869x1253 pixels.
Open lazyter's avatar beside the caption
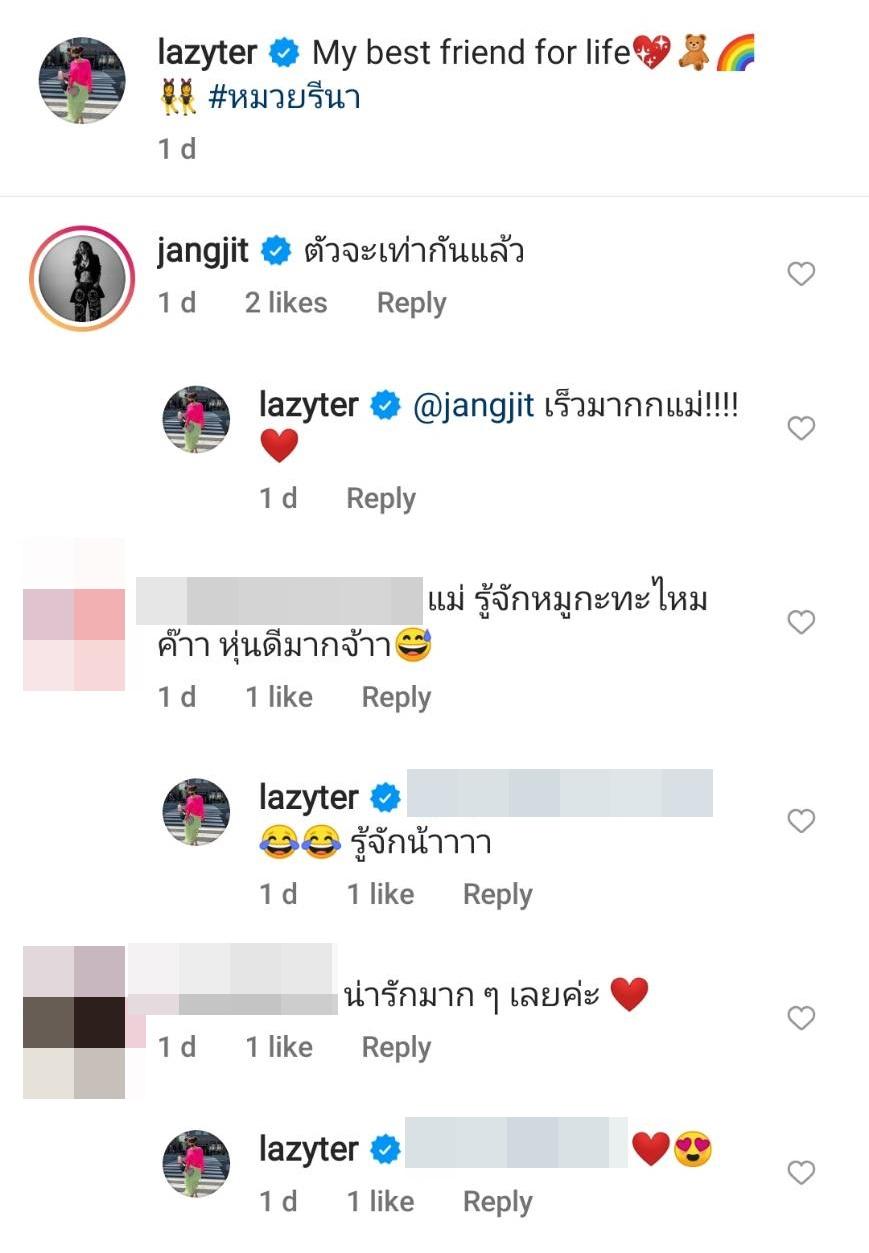click(81, 81)
